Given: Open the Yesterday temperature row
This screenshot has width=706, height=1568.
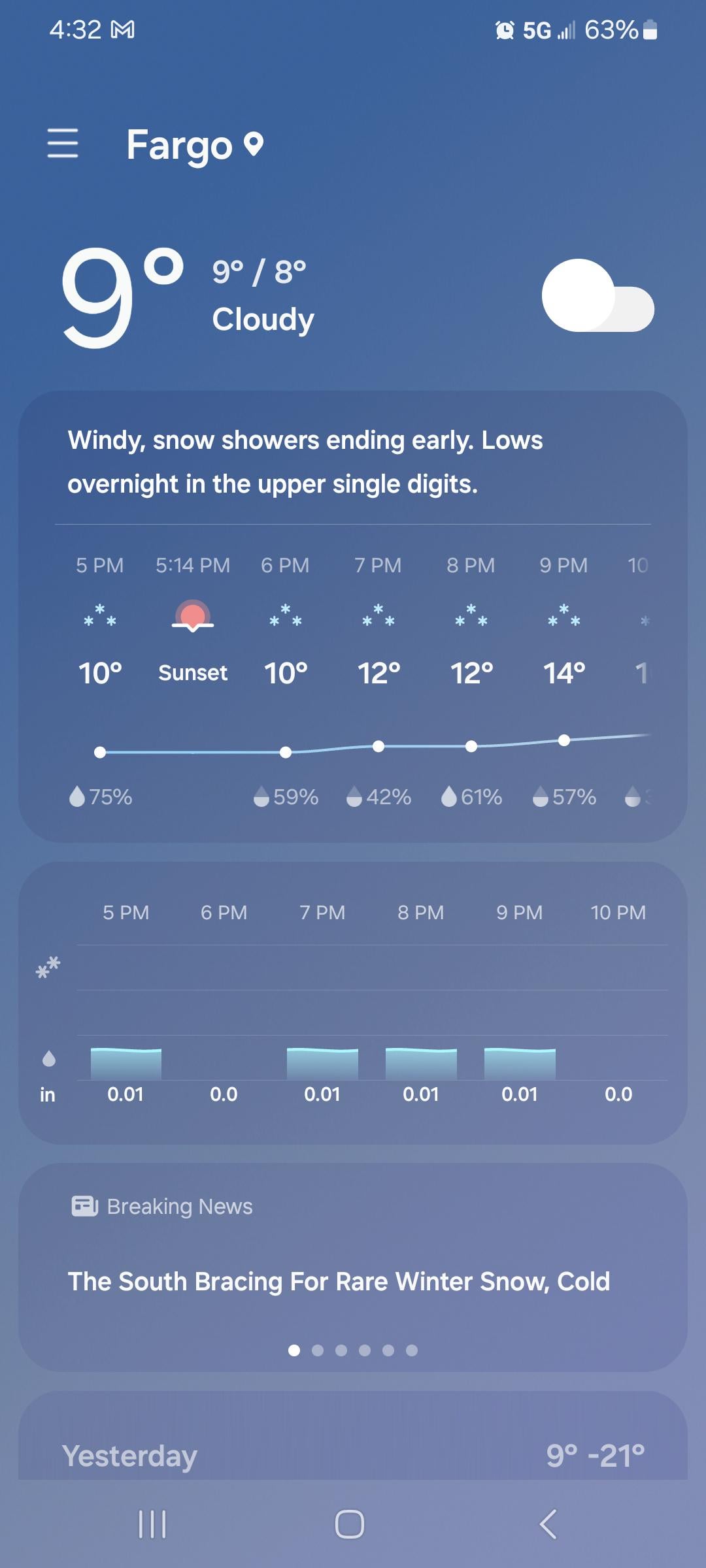Looking at the screenshot, I should point(353,1456).
